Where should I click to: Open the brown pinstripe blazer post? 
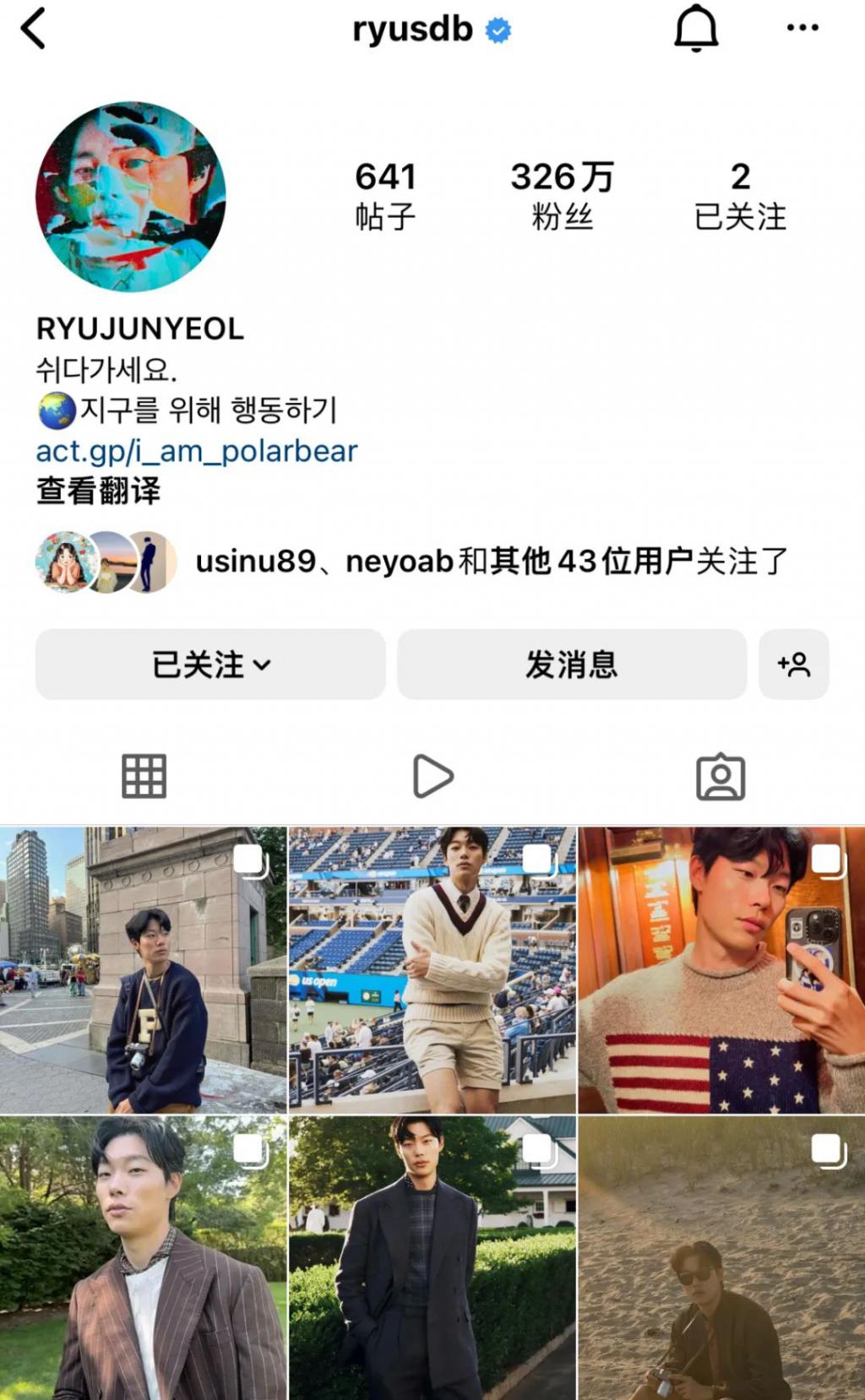(143, 1258)
